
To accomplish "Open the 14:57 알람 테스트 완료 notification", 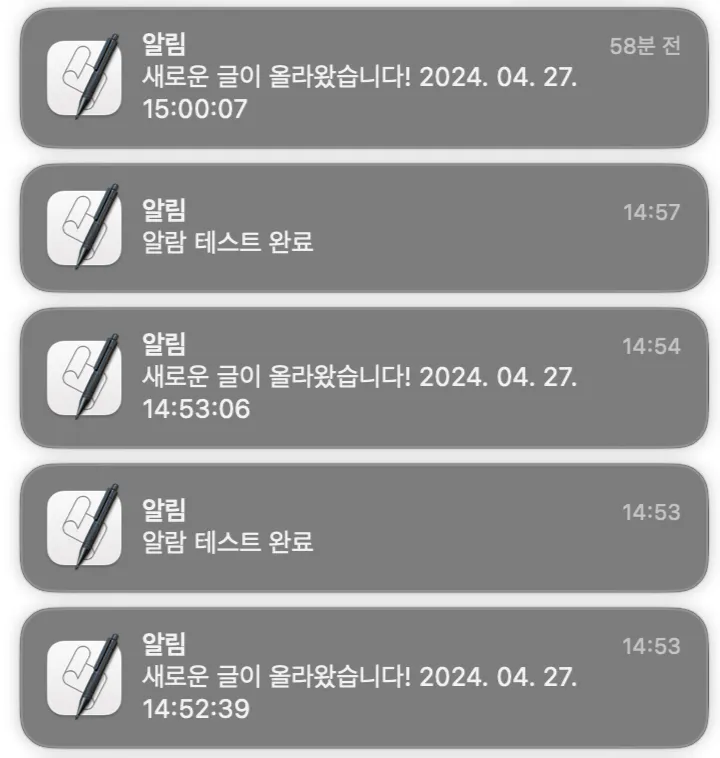I will 360,228.
